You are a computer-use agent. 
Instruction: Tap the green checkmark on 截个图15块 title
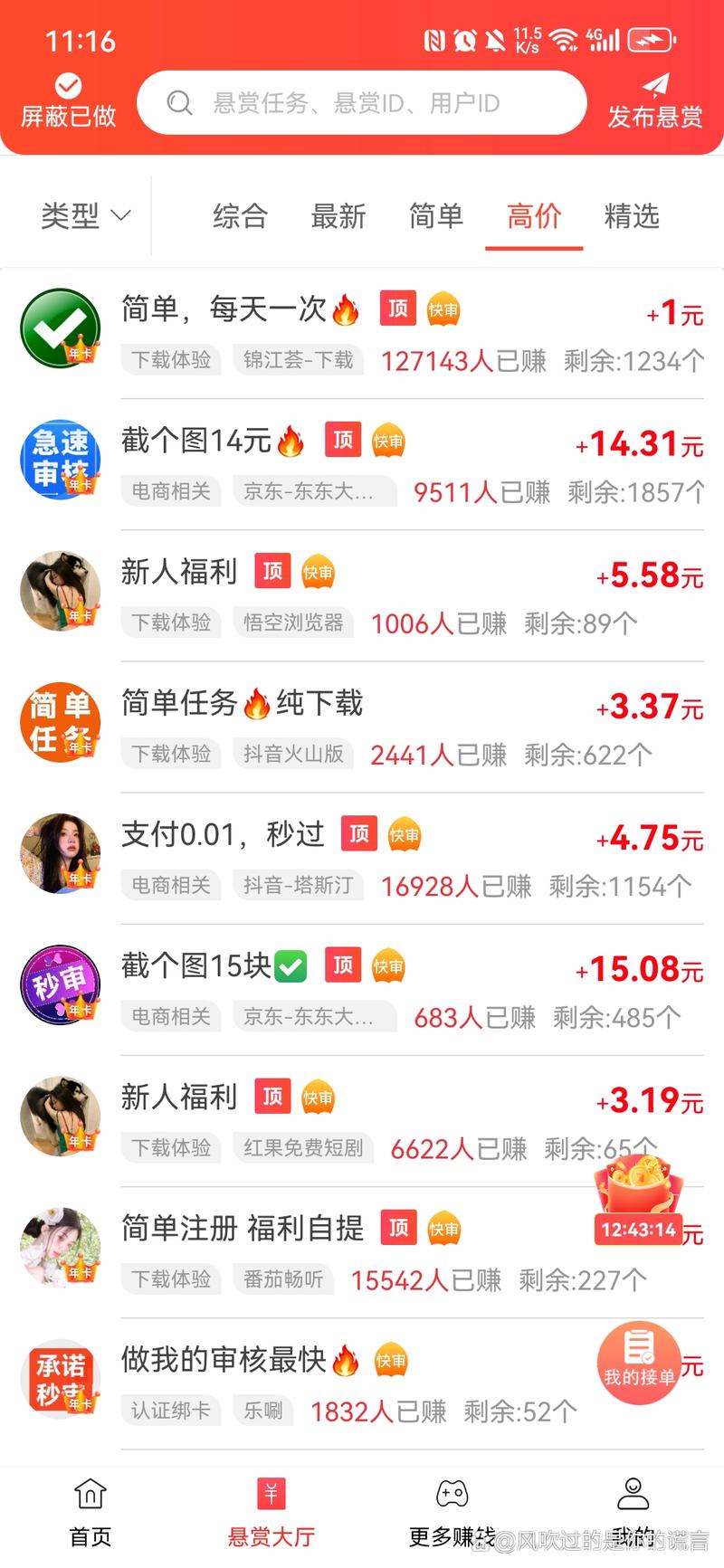point(288,965)
